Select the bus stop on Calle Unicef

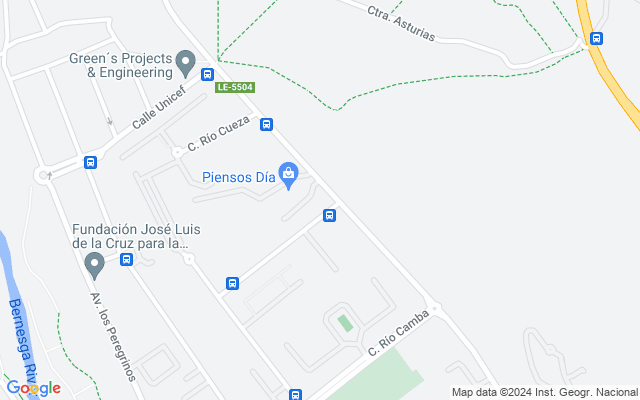tap(91, 162)
